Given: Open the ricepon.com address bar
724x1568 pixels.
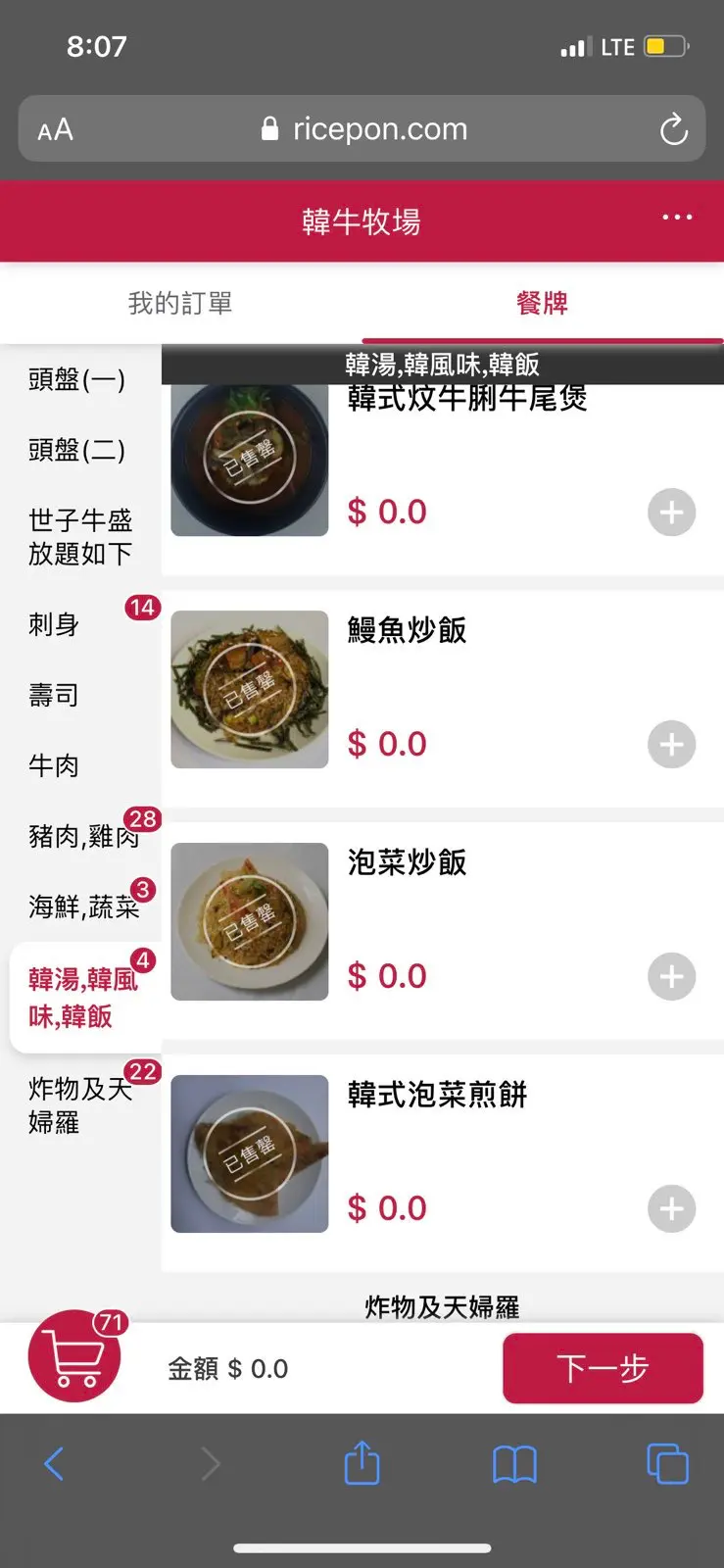Looking at the screenshot, I should (364, 129).
